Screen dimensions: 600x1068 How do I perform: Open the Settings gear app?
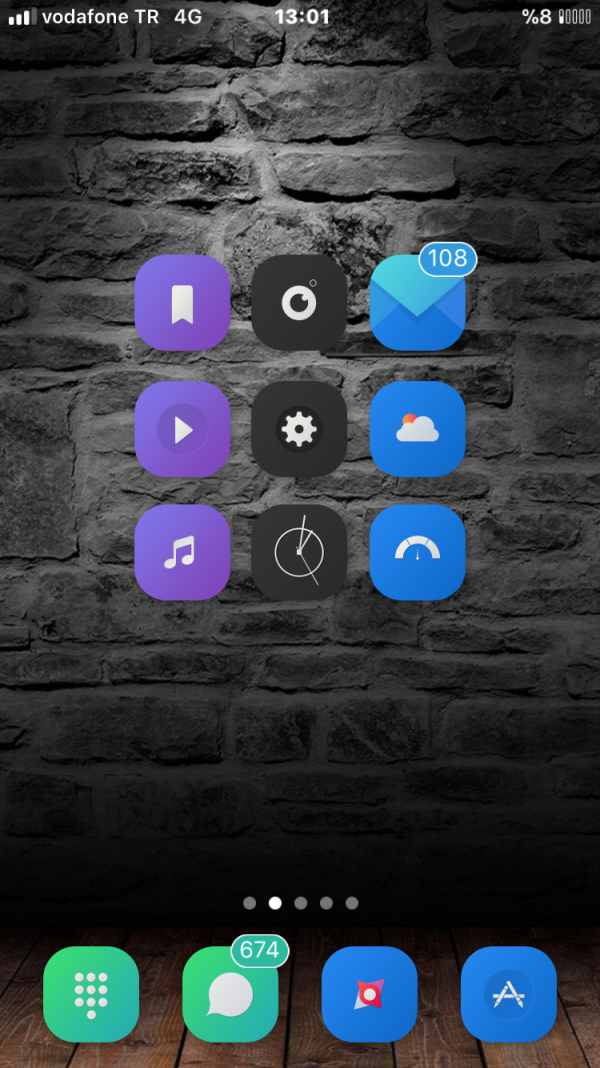(299, 429)
